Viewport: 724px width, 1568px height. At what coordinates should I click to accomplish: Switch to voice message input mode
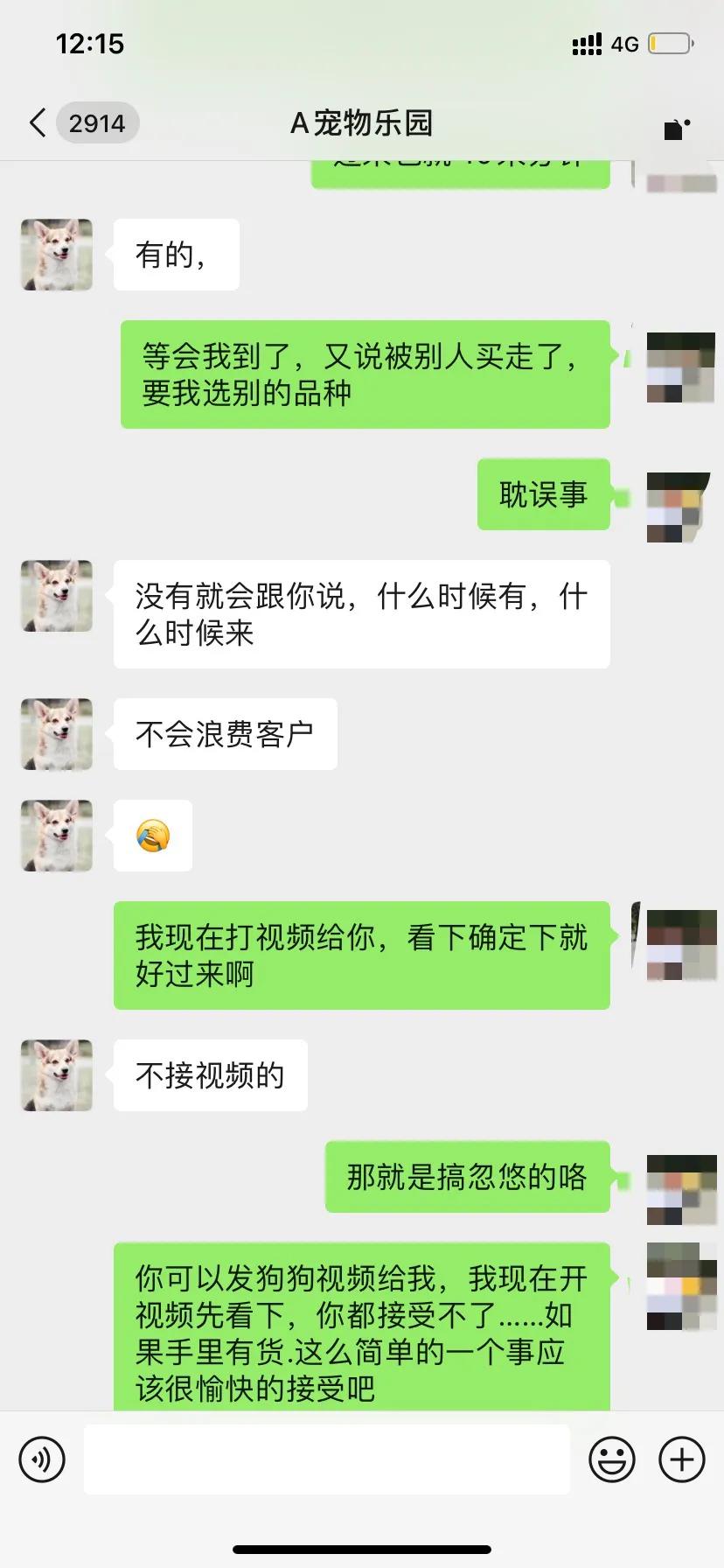coord(42,1459)
